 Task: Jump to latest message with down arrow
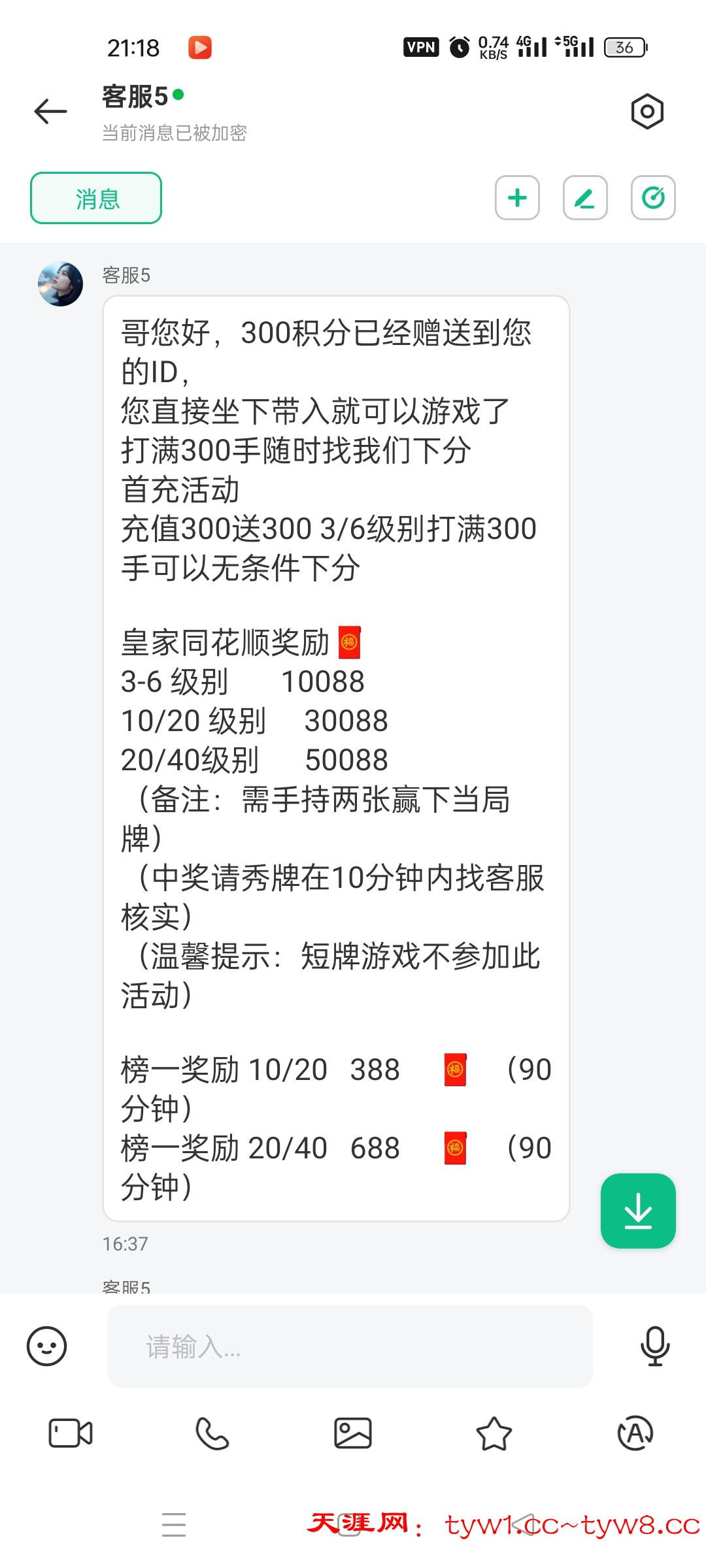pyautogui.click(x=638, y=1211)
